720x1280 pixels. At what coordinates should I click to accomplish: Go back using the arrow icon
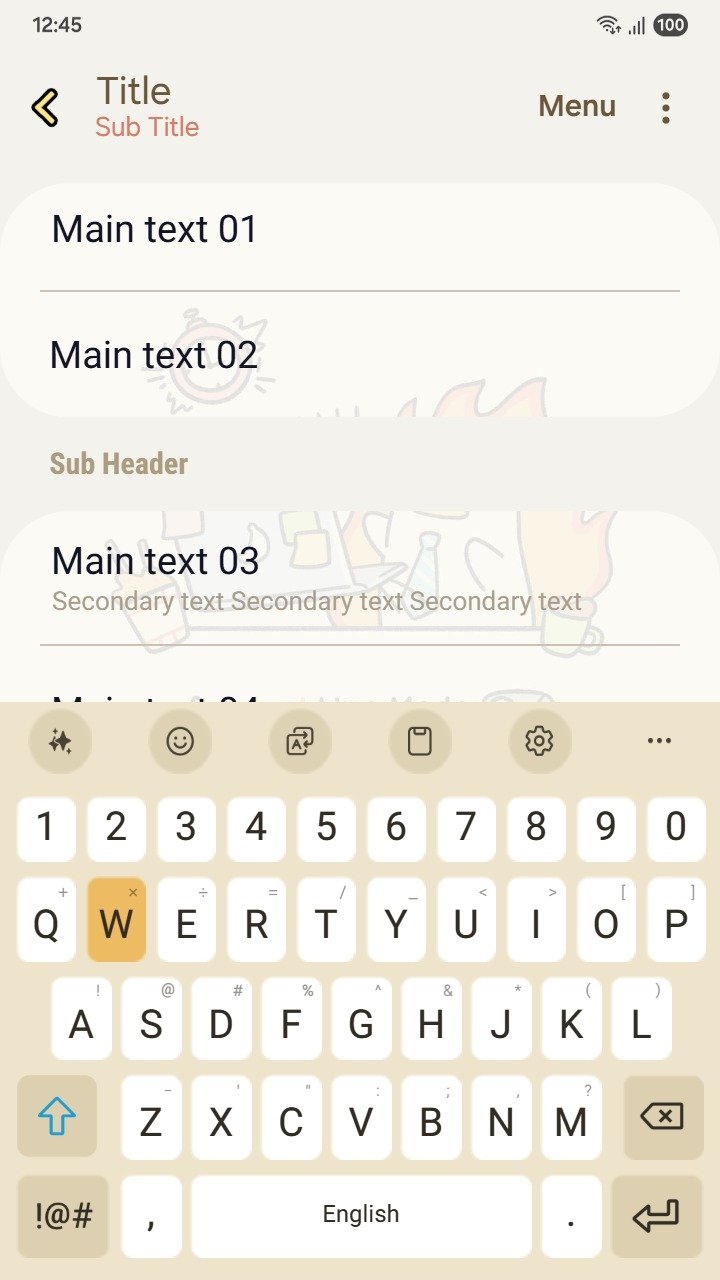(x=45, y=107)
